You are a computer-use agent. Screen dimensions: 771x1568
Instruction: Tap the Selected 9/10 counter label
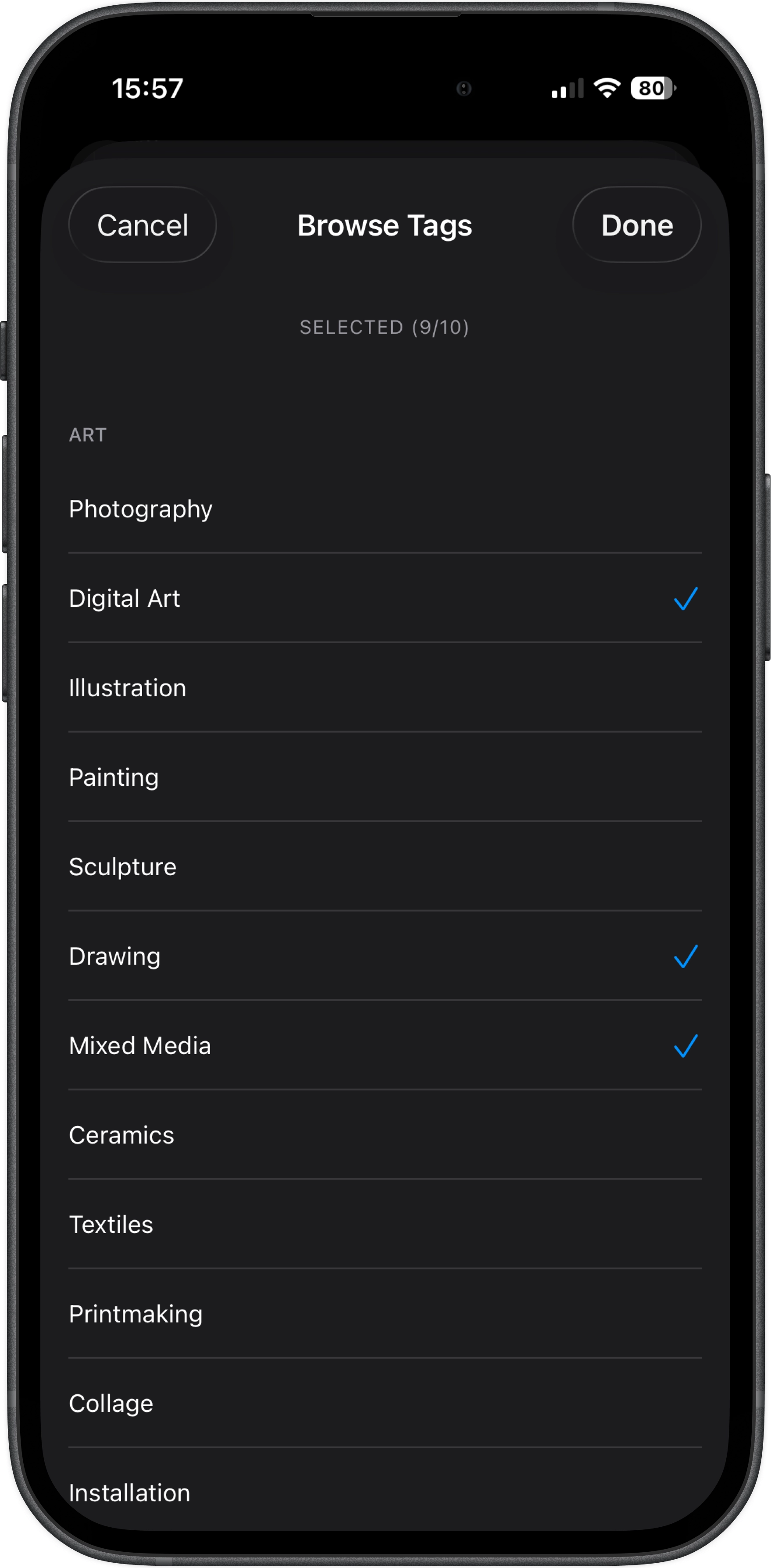(385, 328)
